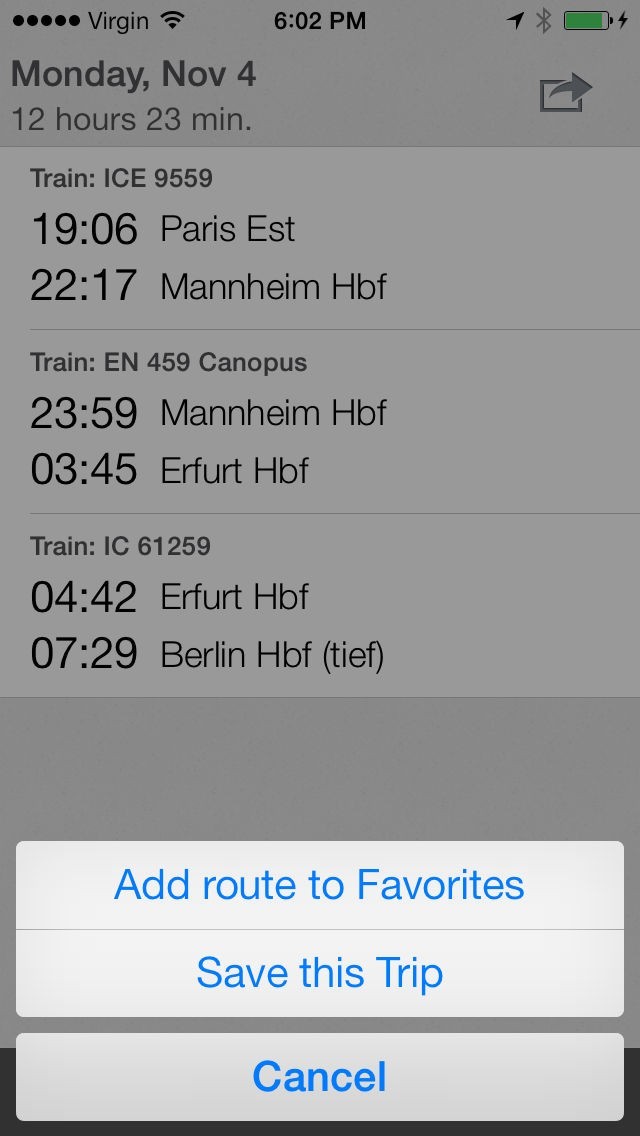Select Save this Trip
Image resolution: width=640 pixels, height=1136 pixels.
click(319, 973)
